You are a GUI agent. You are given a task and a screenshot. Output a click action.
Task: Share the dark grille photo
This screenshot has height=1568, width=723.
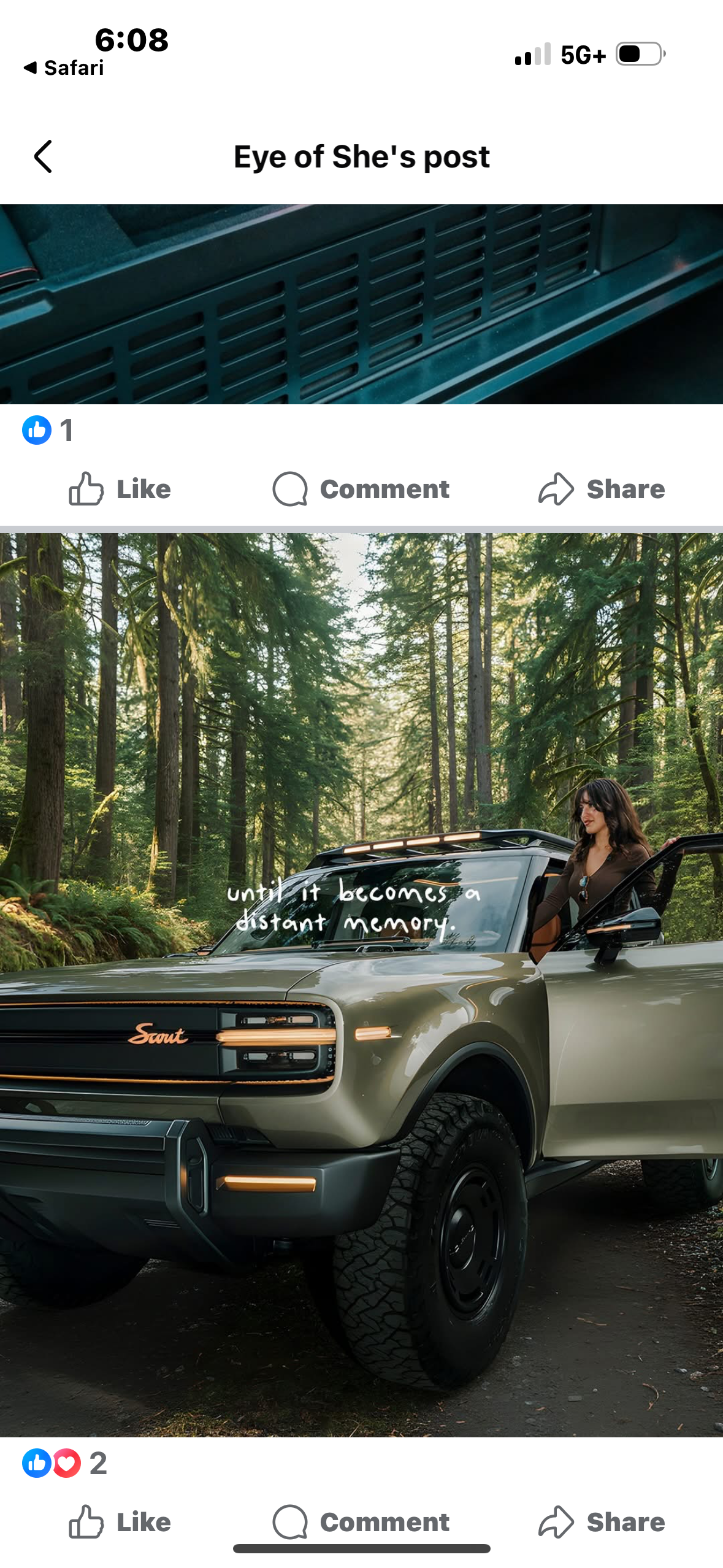pyautogui.click(x=602, y=489)
